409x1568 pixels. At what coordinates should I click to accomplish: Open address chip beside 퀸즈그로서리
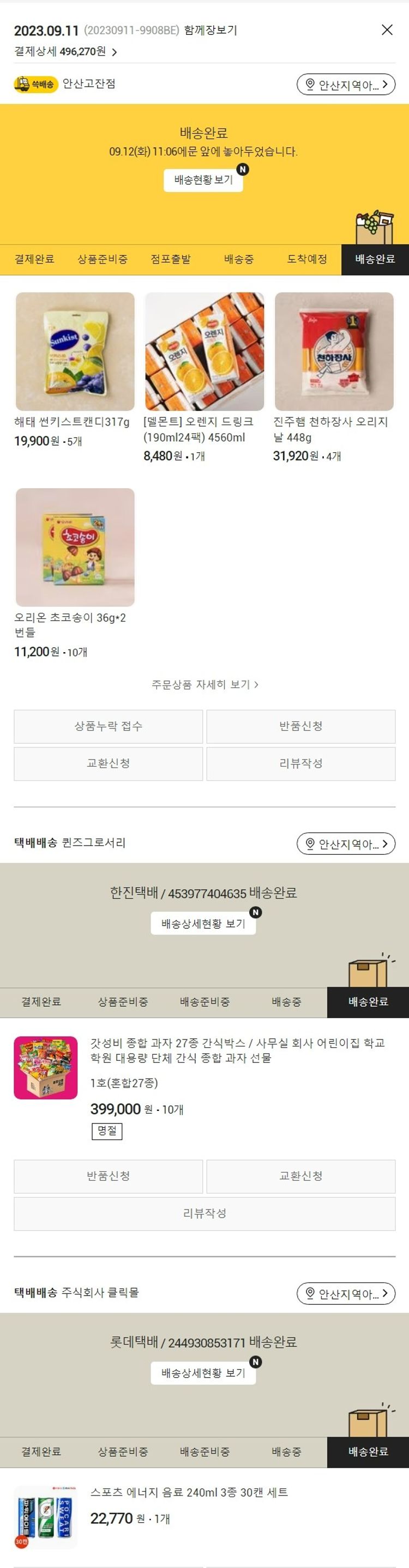(346, 843)
